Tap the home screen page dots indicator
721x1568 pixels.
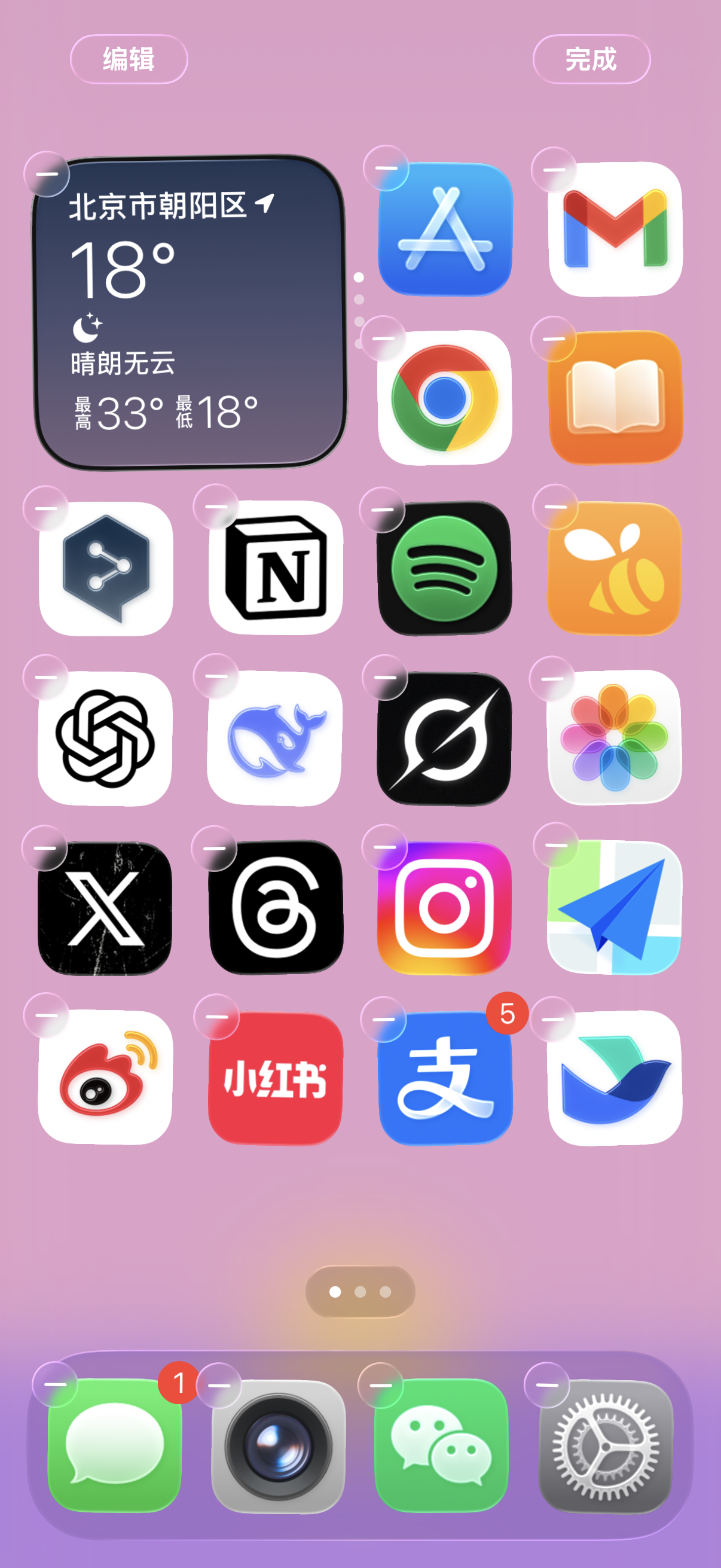click(360, 1292)
